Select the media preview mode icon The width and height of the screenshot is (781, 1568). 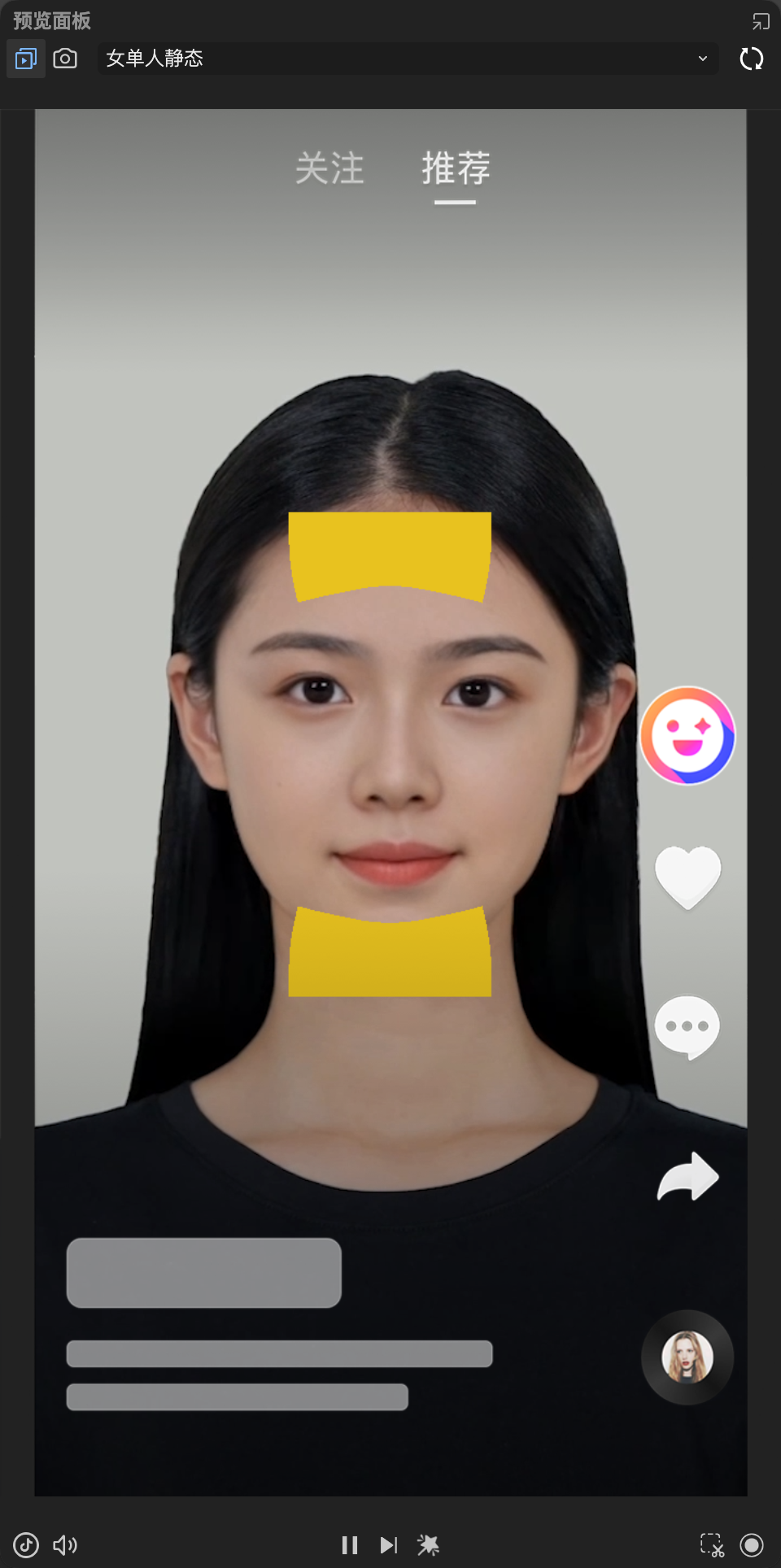coord(26,59)
